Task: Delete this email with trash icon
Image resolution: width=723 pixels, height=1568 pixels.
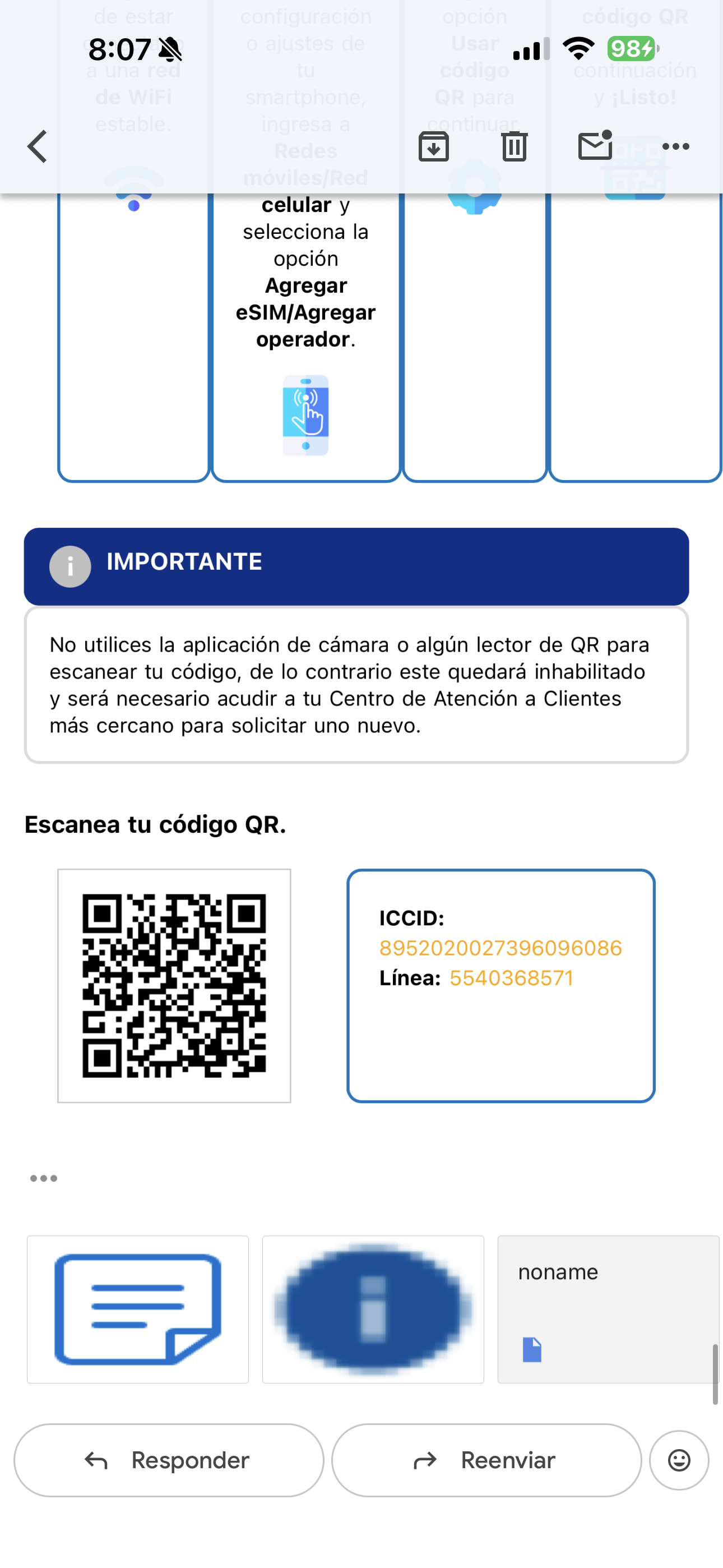Action: pos(515,147)
